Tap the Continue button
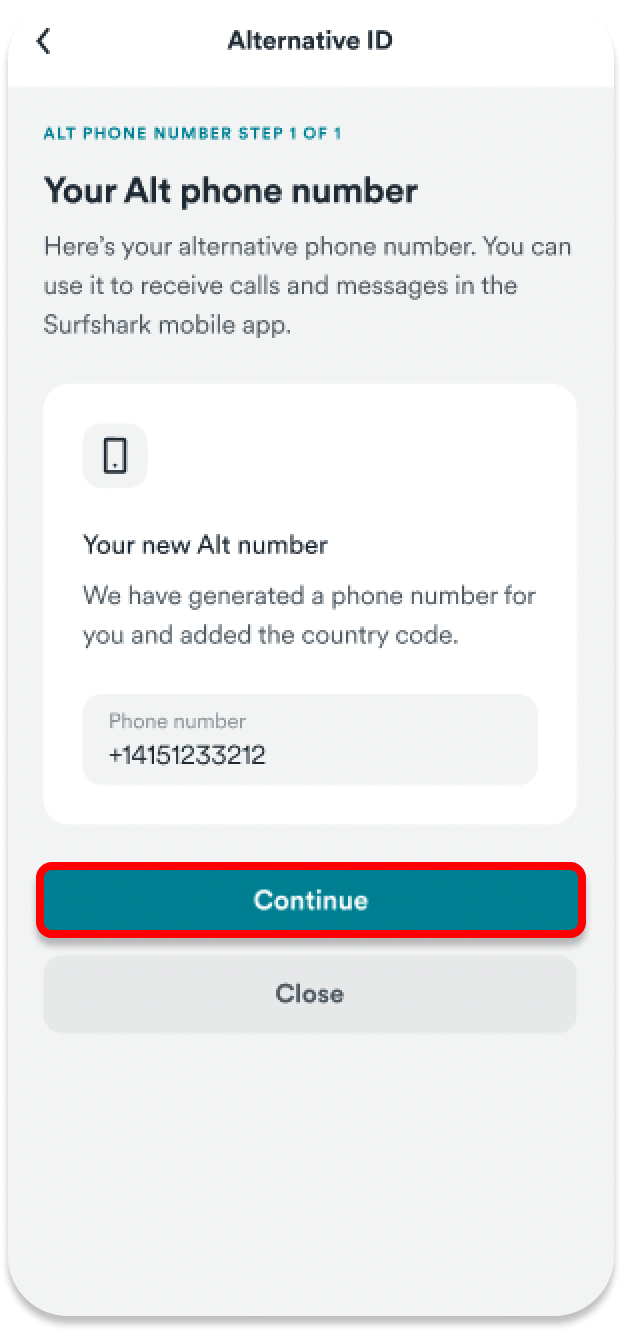Screen dimensions: 622x1332 click(x=310, y=900)
